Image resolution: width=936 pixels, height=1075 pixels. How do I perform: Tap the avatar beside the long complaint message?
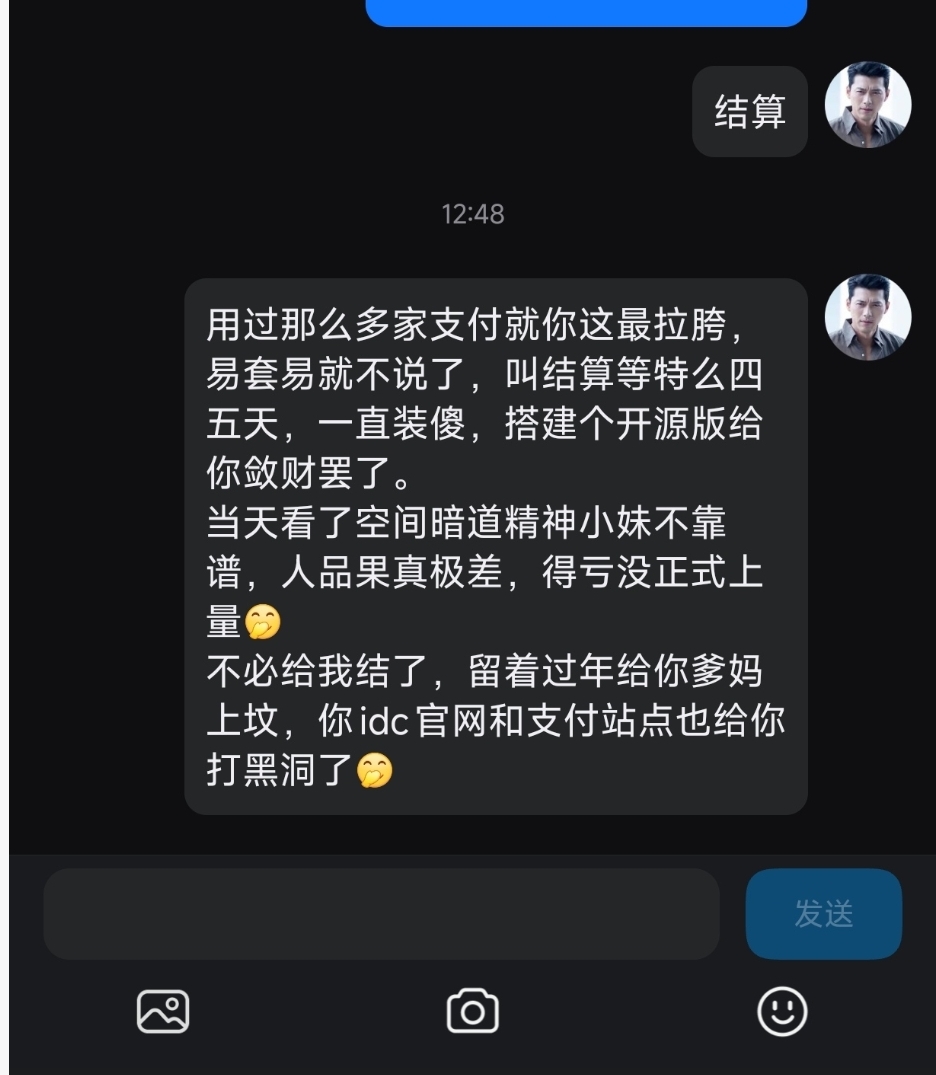click(x=868, y=315)
